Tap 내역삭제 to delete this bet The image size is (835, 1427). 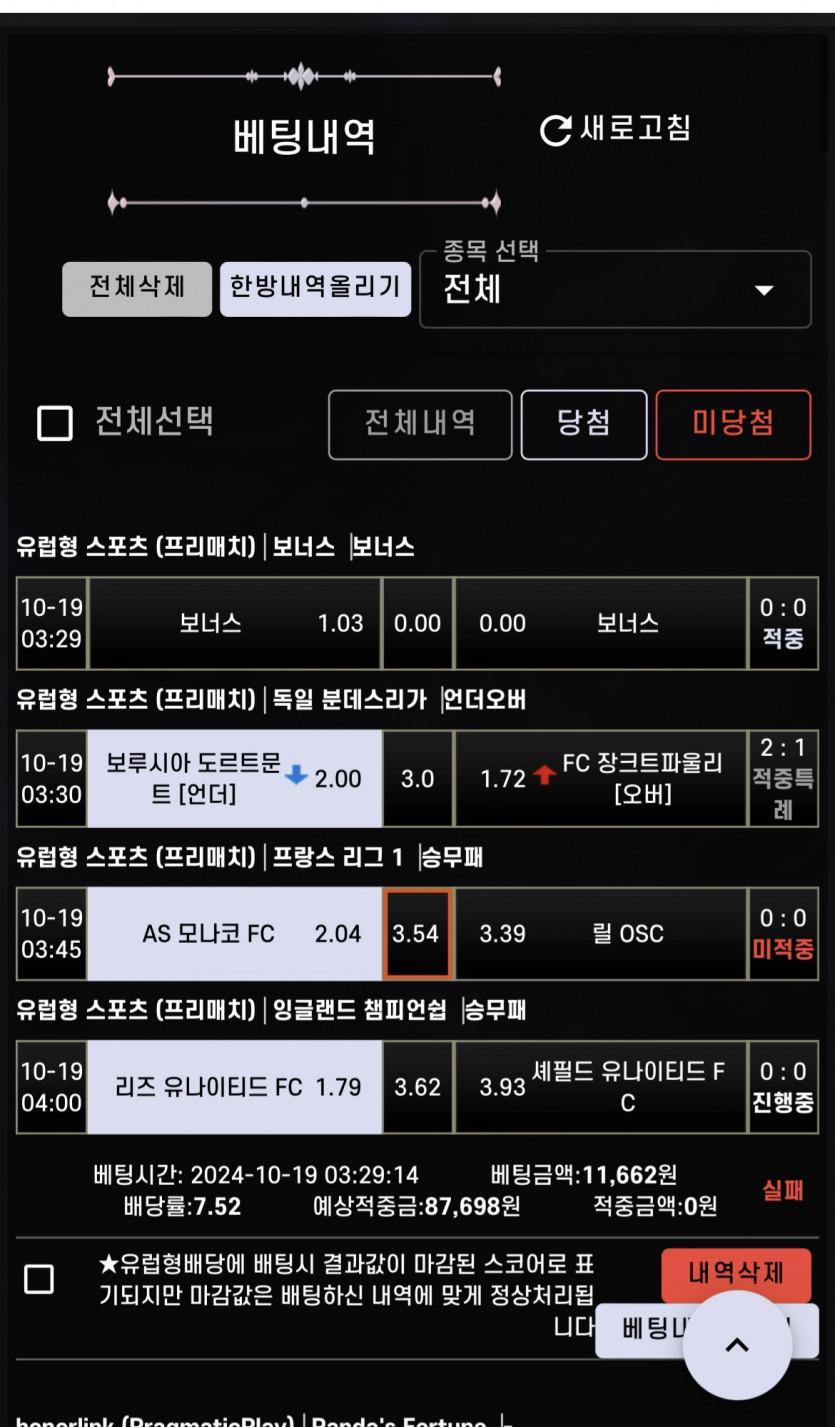pos(736,1274)
